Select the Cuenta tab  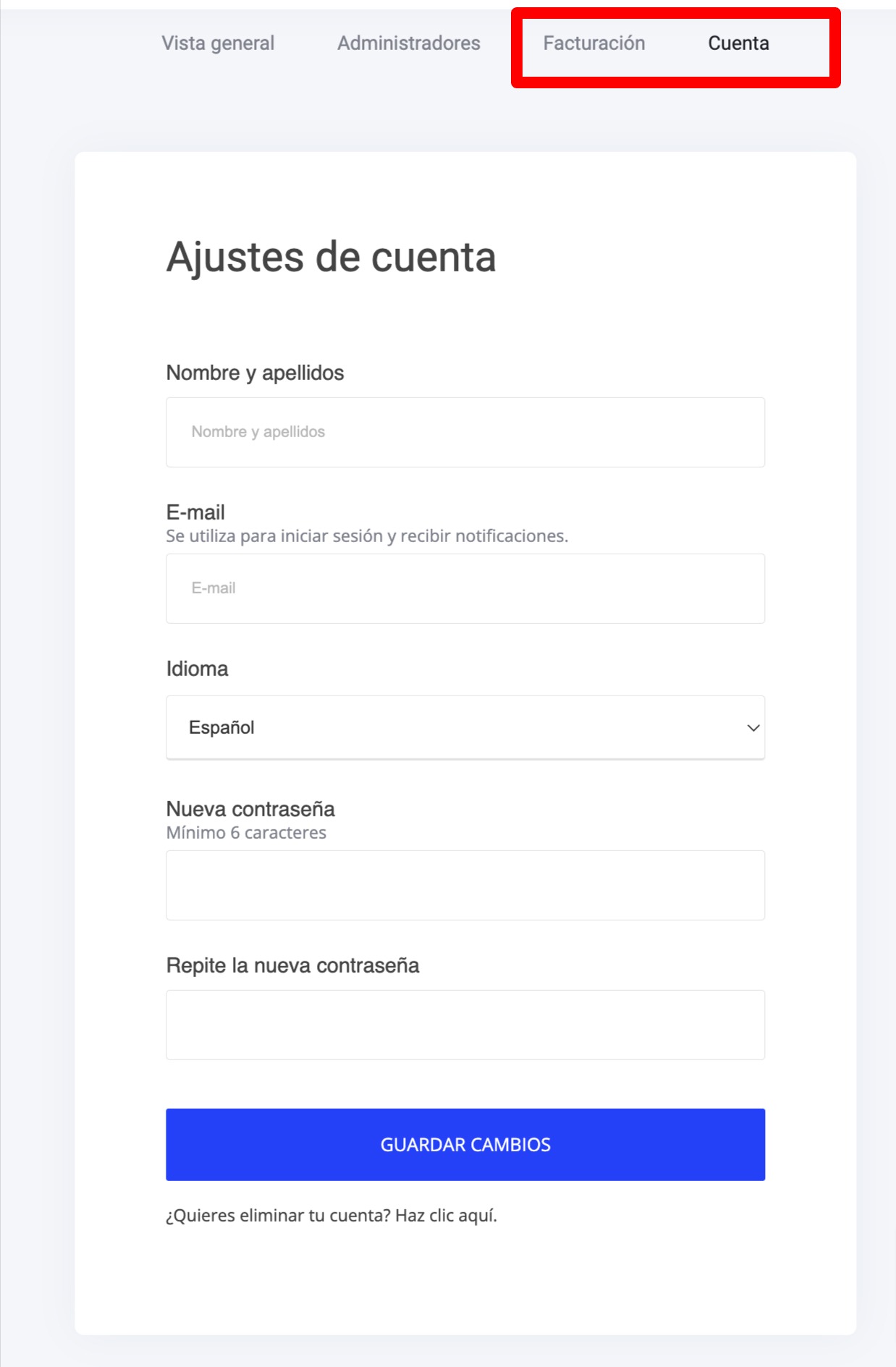tap(738, 43)
